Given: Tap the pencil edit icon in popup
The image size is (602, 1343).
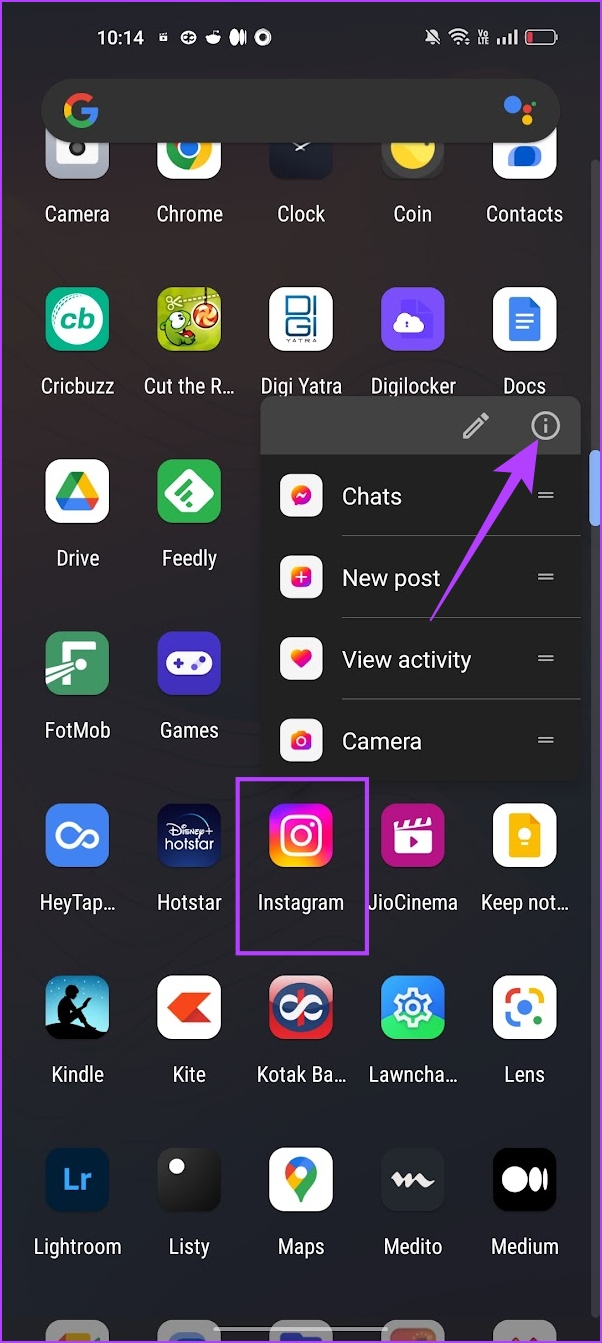Looking at the screenshot, I should pyautogui.click(x=476, y=426).
